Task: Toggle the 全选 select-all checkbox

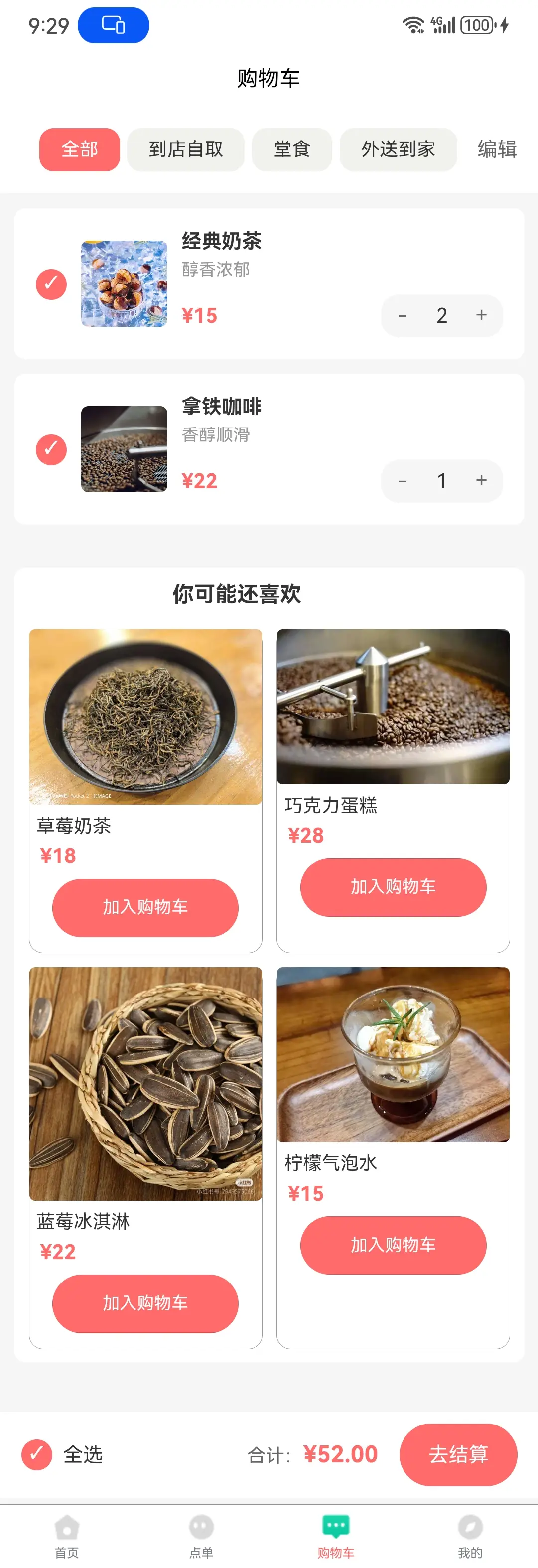Action: [37, 1454]
